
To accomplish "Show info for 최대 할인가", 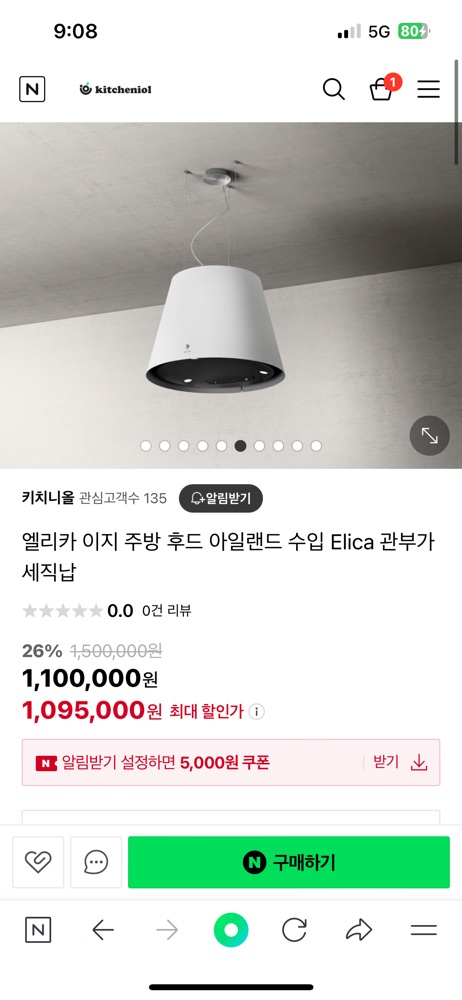I will click(257, 711).
